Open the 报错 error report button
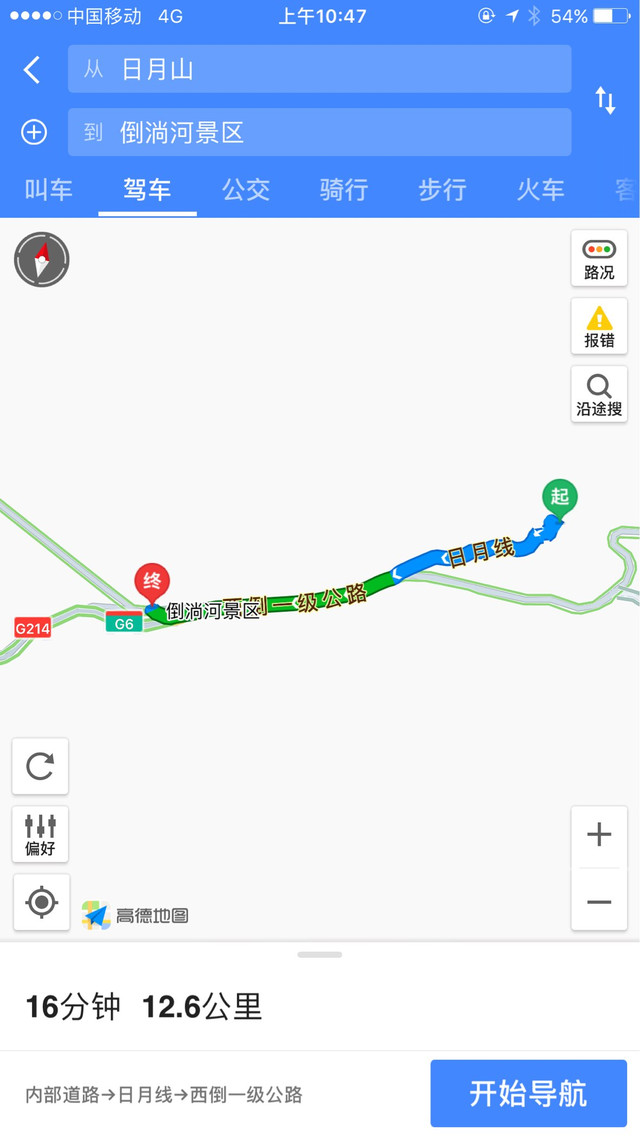 (x=599, y=326)
